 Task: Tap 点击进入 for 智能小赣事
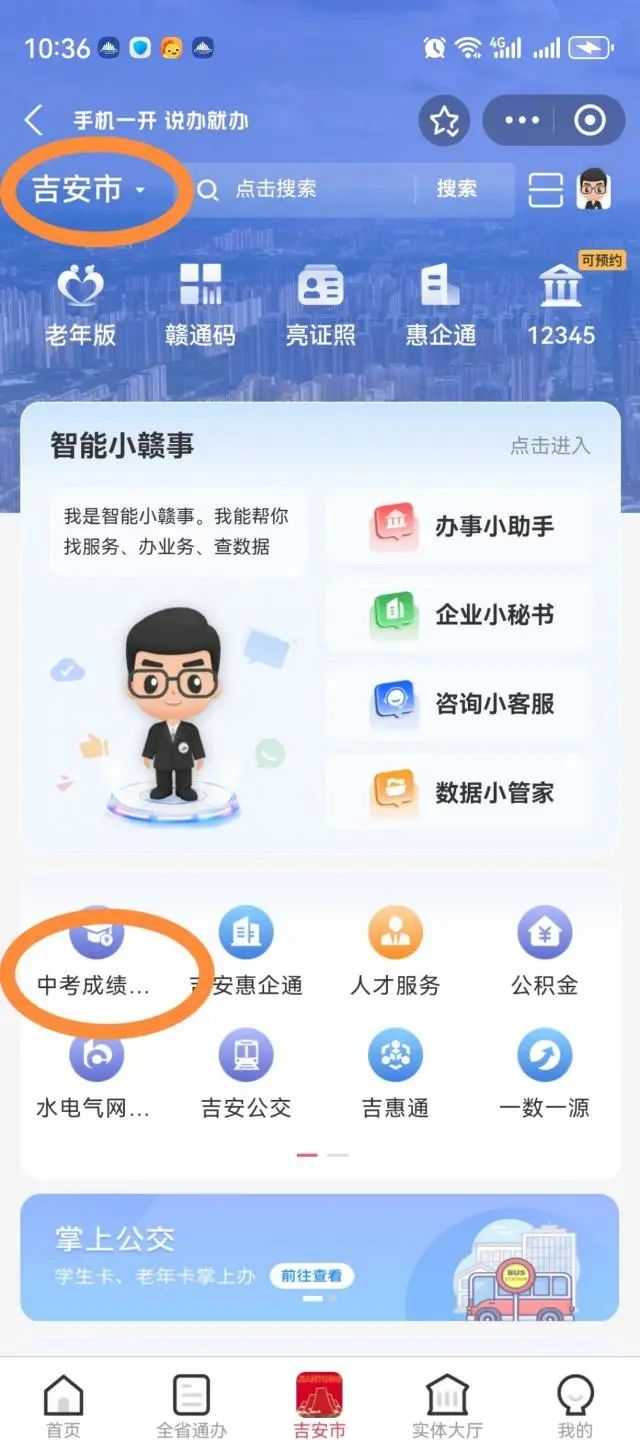(550, 446)
